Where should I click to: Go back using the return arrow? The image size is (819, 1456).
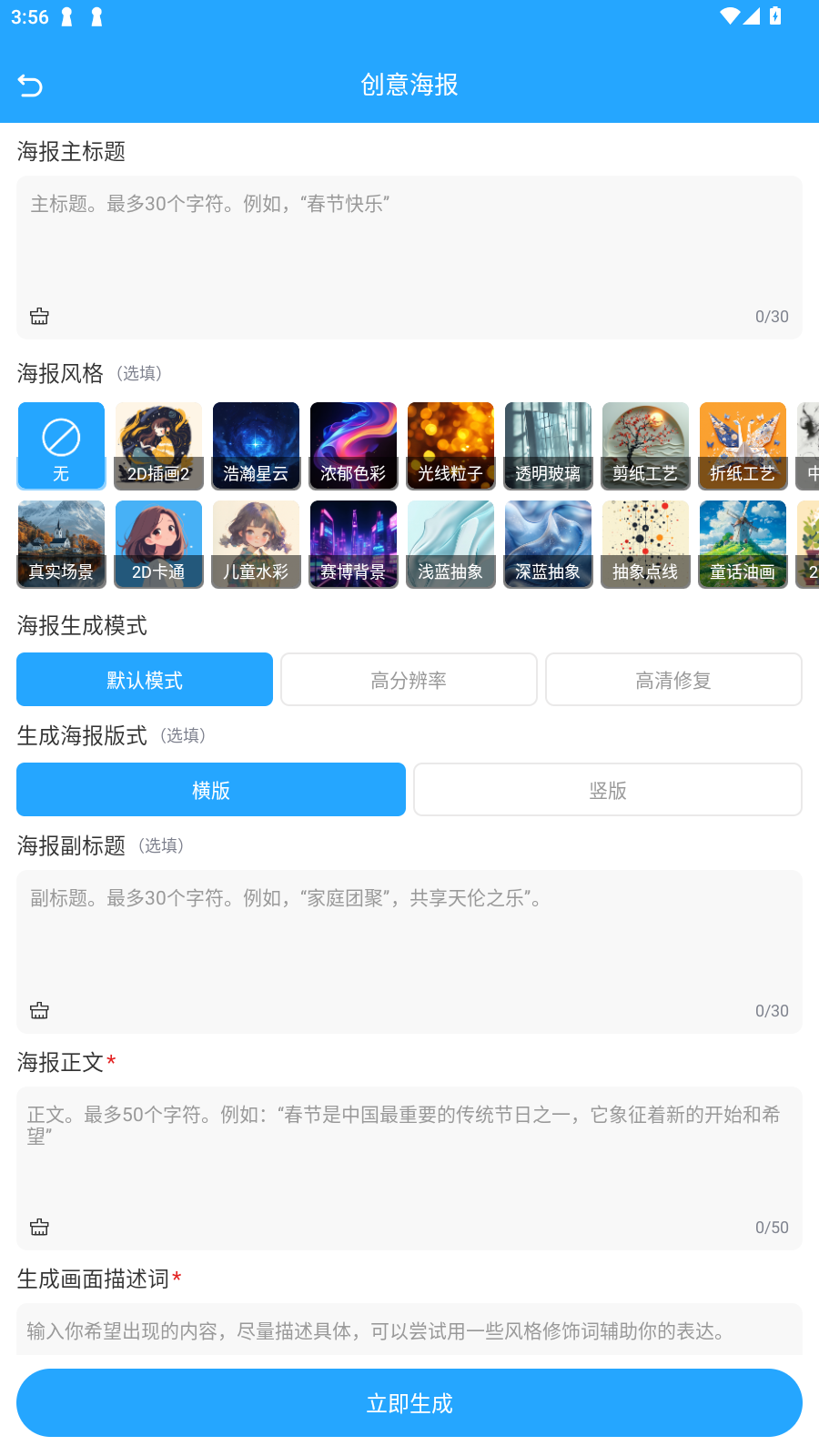click(x=30, y=86)
